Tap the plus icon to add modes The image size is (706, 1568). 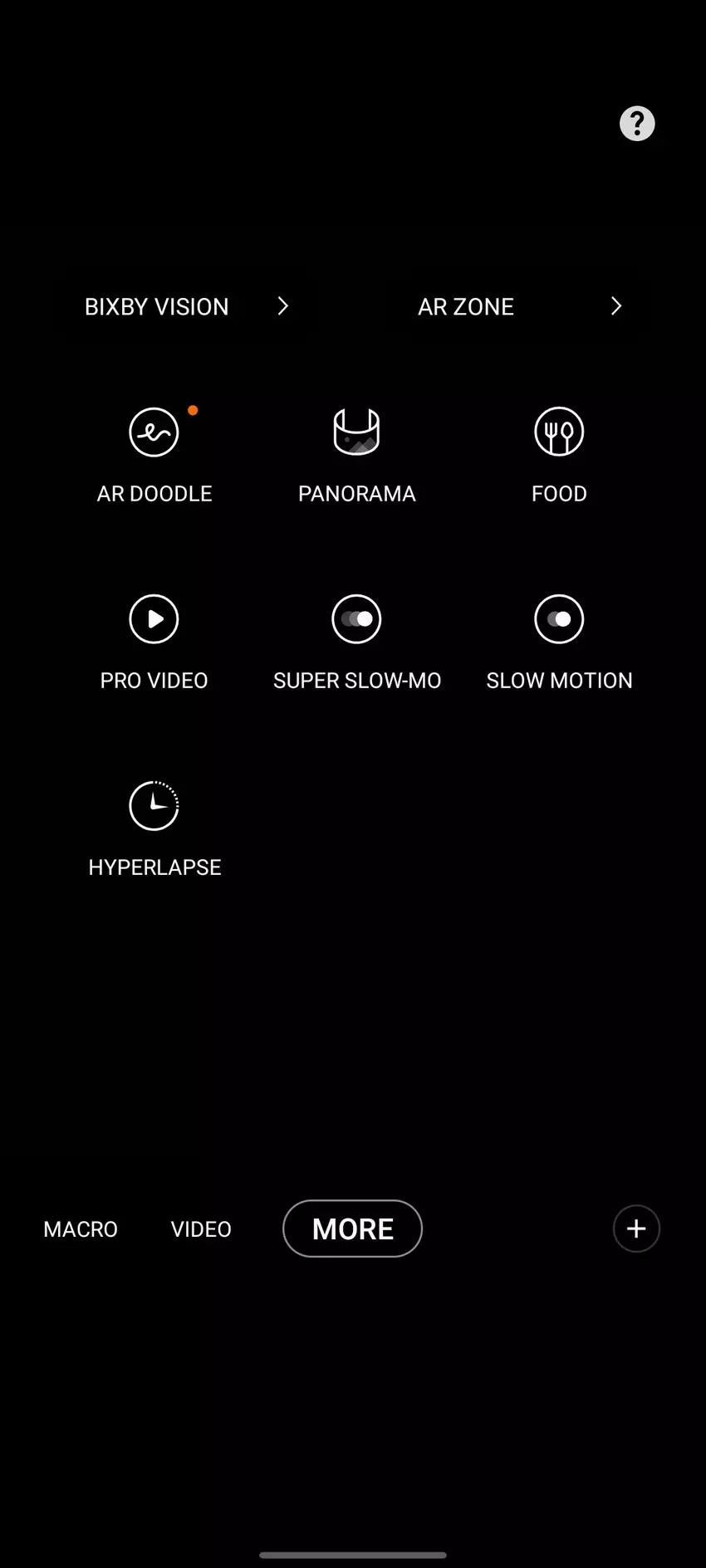point(636,1229)
